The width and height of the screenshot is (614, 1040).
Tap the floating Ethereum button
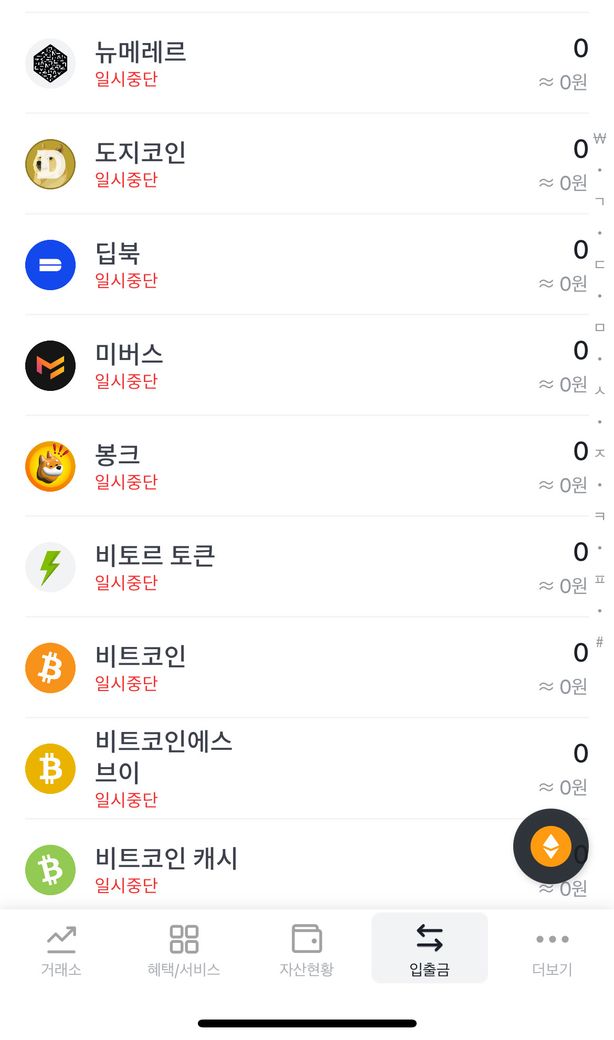click(550, 847)
